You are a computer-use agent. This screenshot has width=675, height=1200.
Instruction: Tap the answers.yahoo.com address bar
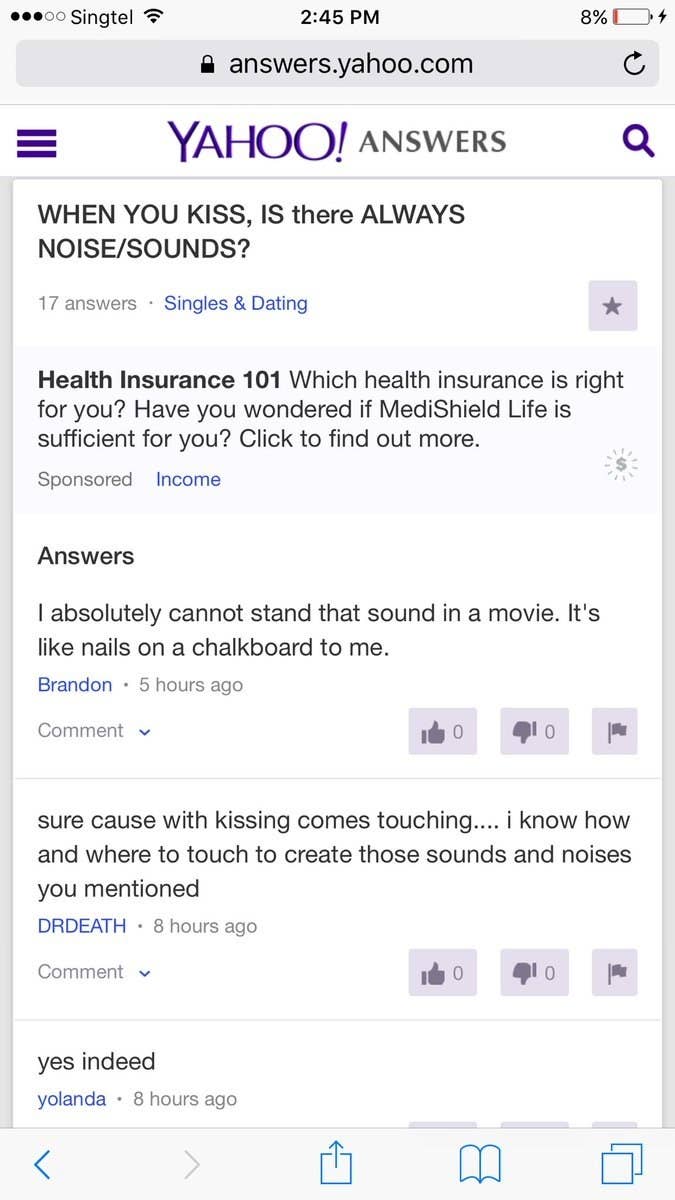click(337, 64)
